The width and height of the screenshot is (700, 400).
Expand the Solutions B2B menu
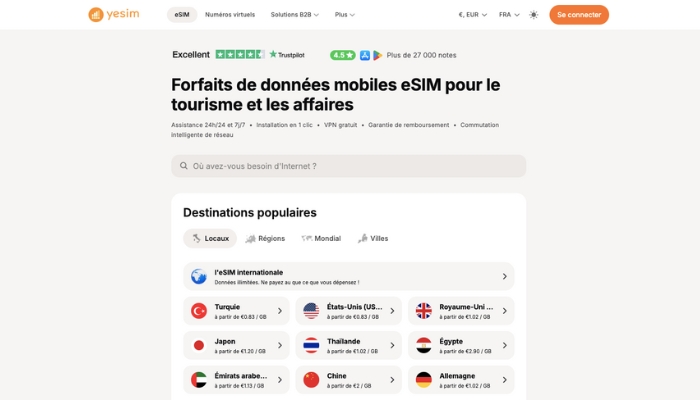point(295,15)
